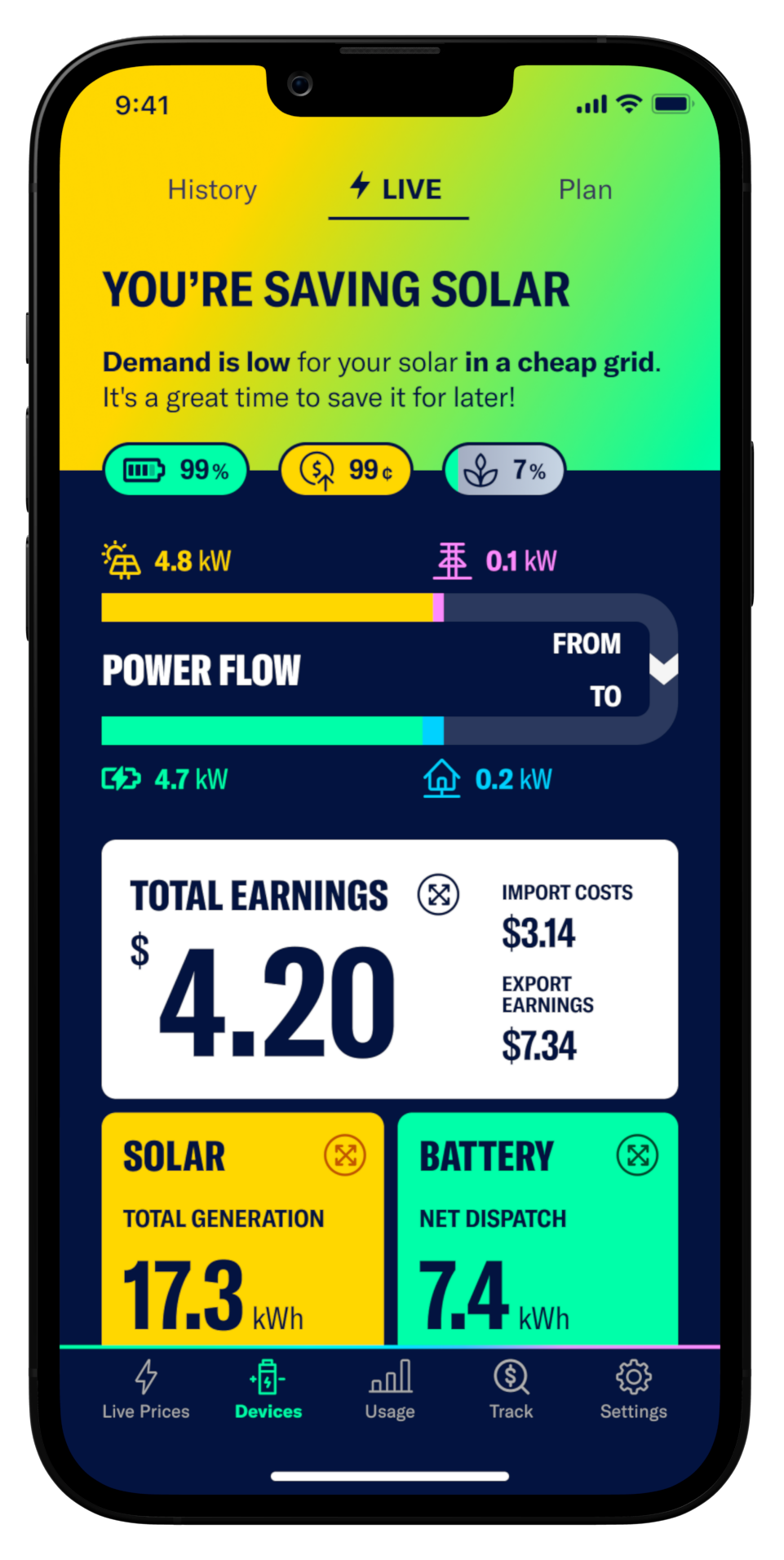784x1560 pixels.
Task: Open the Track tab
Action: (x=512, y=1390)
